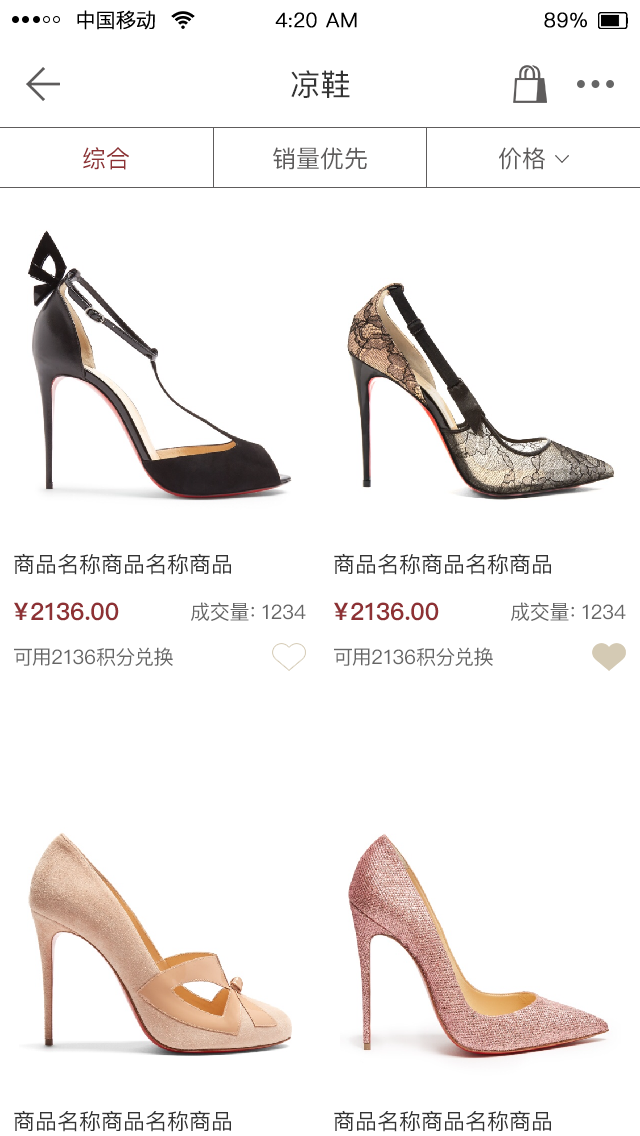Favorite the black bow T-strap heel
The width and height of the screenshot is (640, 1136).
288,656
